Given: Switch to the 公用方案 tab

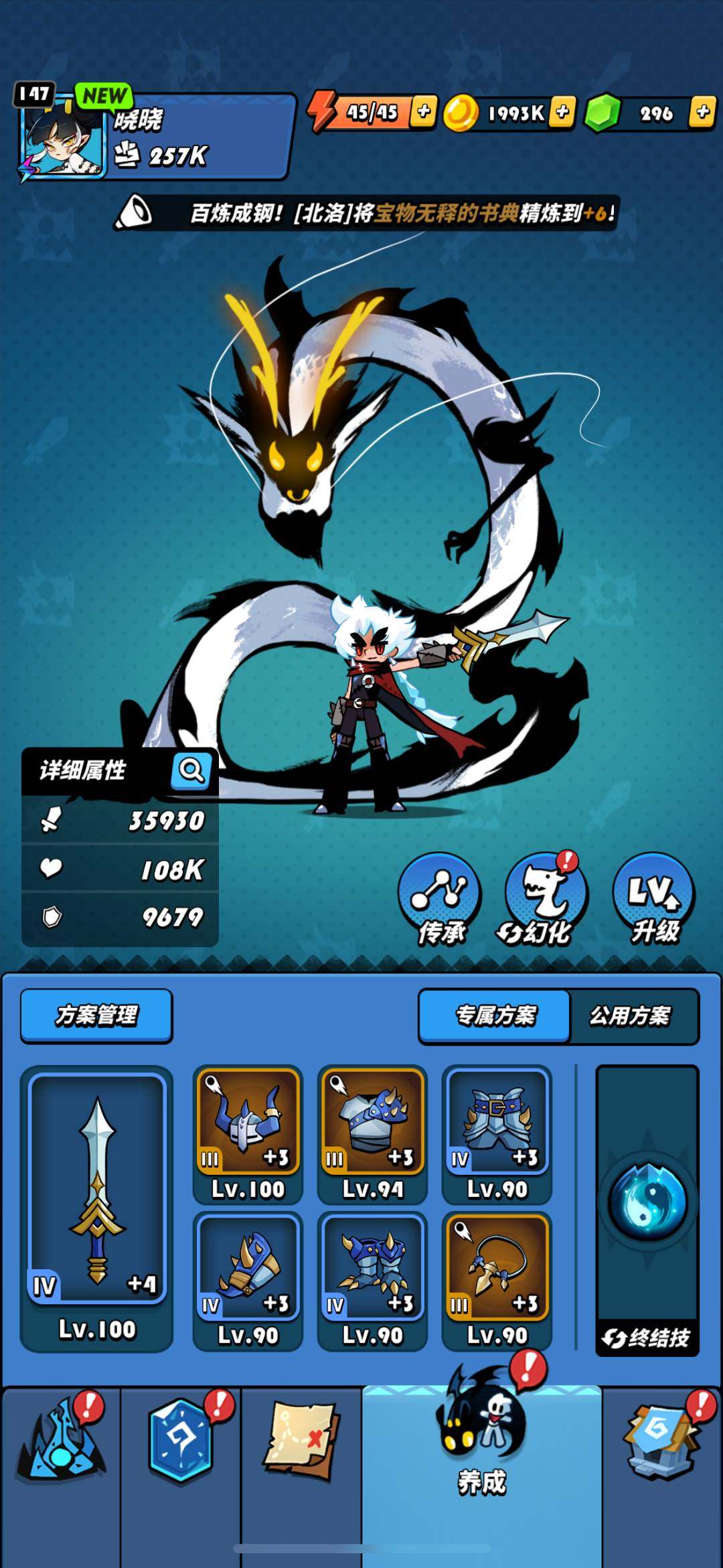Looking at the screenshot, I should coord(631,1015).
